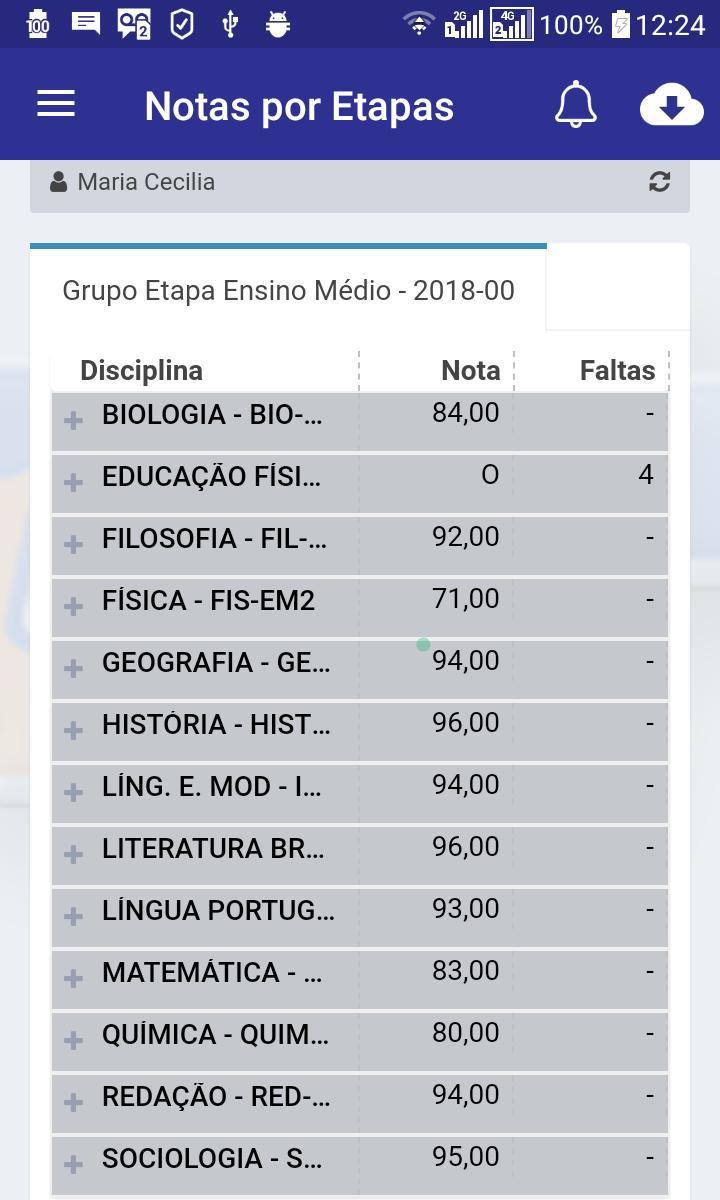Expand the LÍNG. E. MOD row
The height and width of the screenshot is (1200, 720).
tap(73, 793)
